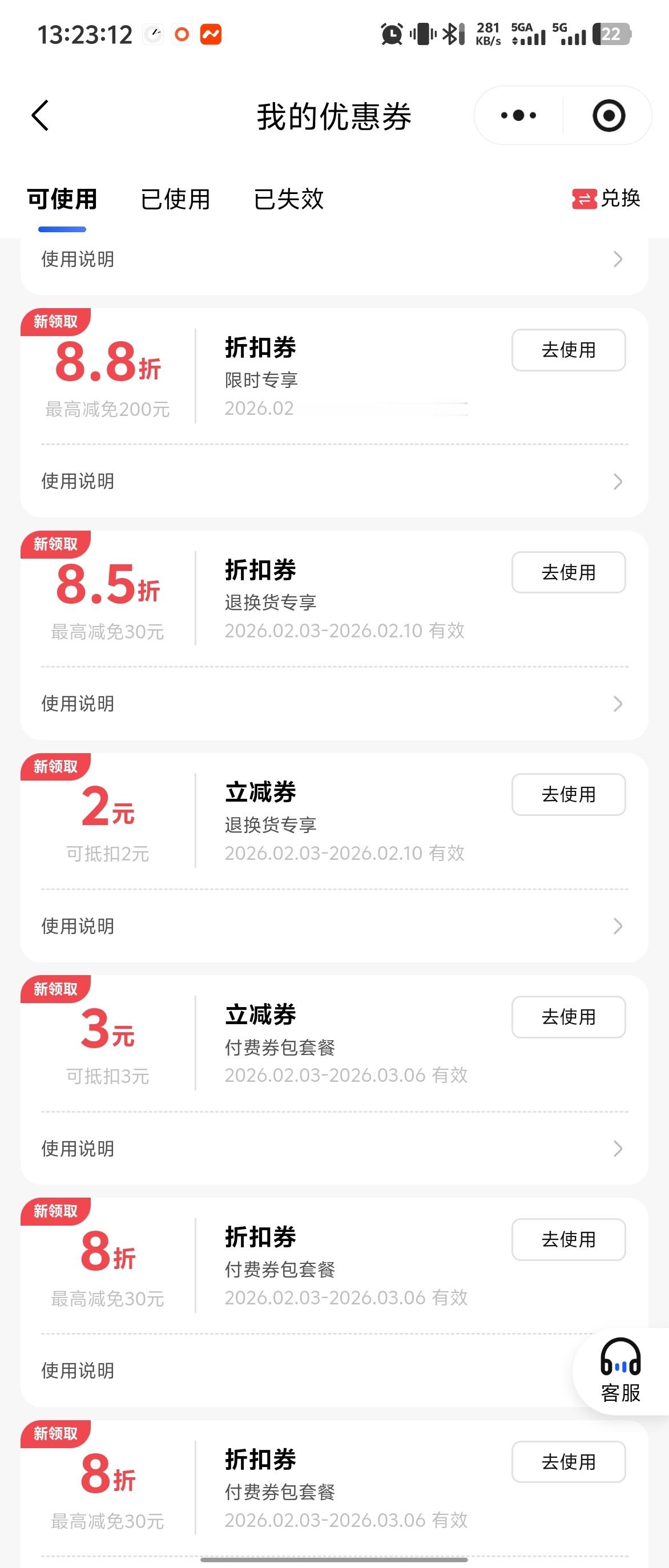
Task: Switch to the 已失效 tab
Action: (288, 199)
